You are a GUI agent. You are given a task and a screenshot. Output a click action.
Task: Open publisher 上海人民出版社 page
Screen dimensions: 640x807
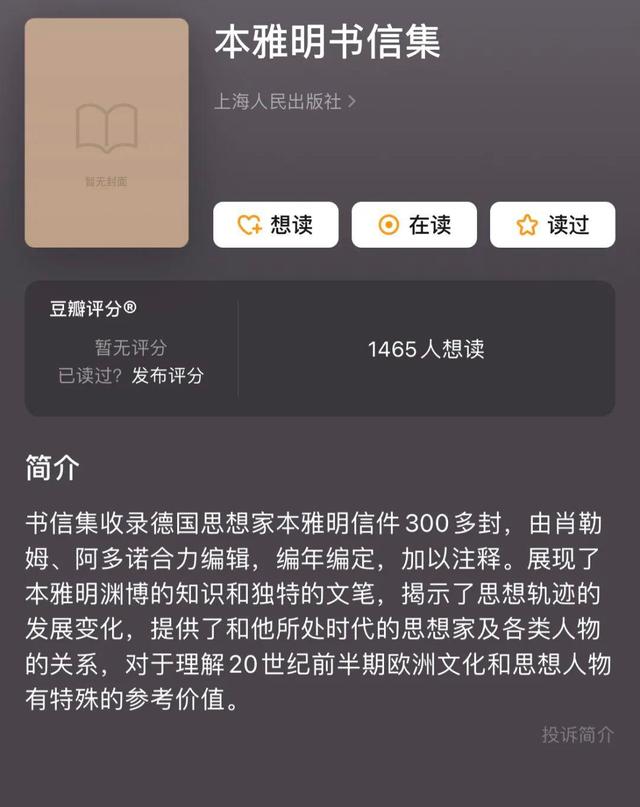click(284, 102)
